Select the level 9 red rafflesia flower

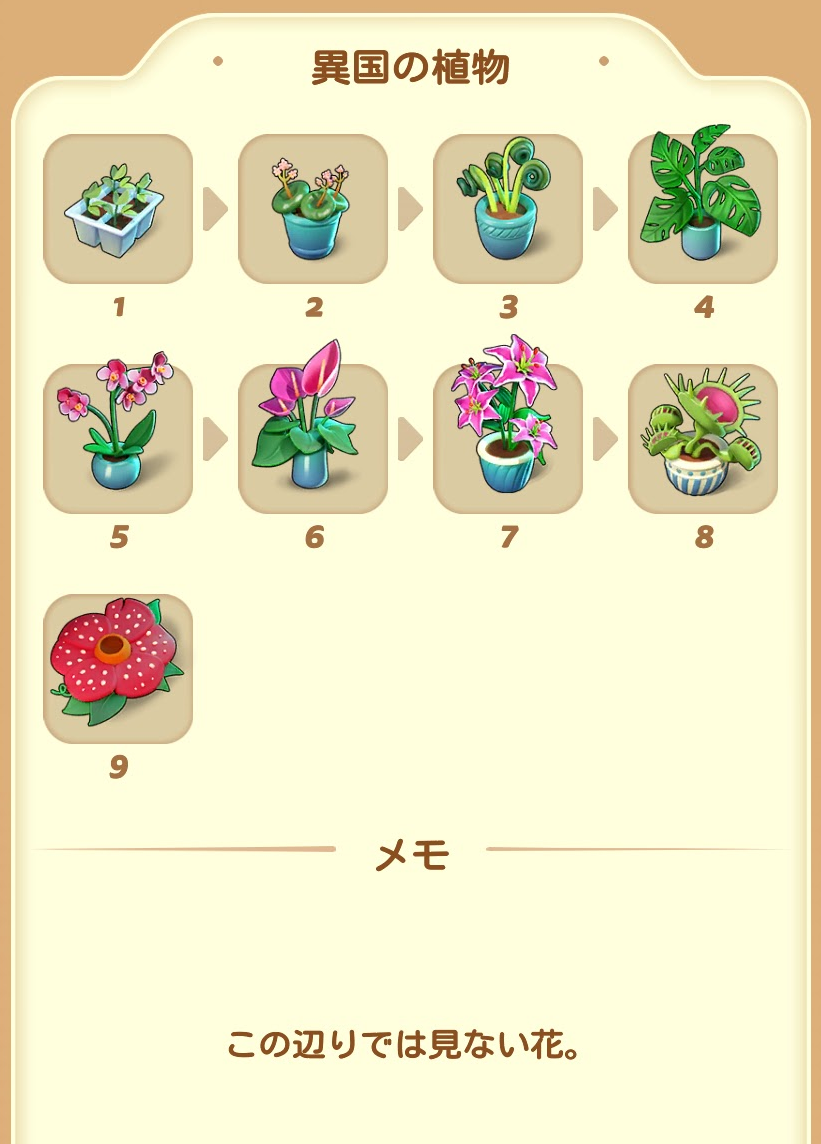coord(118,669)
